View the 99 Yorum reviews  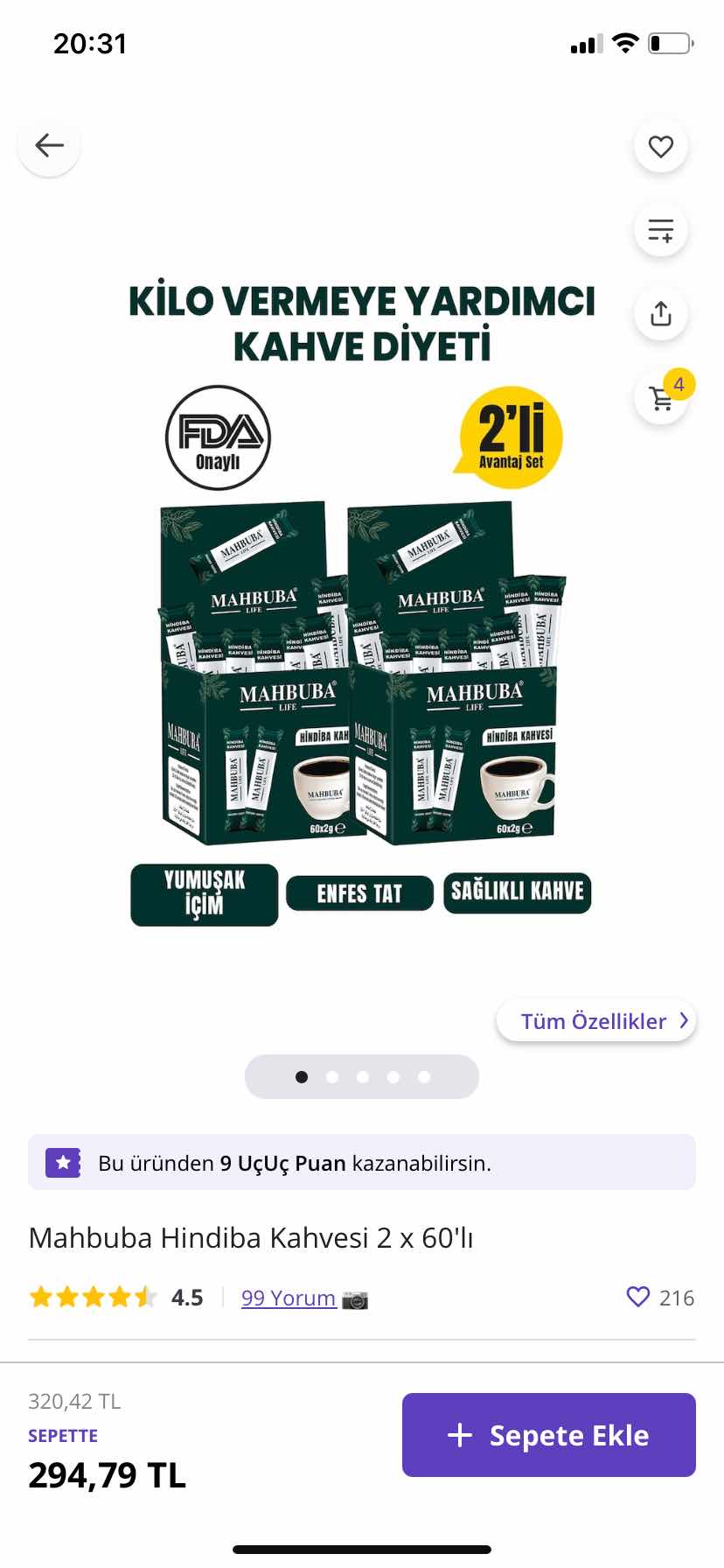(289, 1298)
